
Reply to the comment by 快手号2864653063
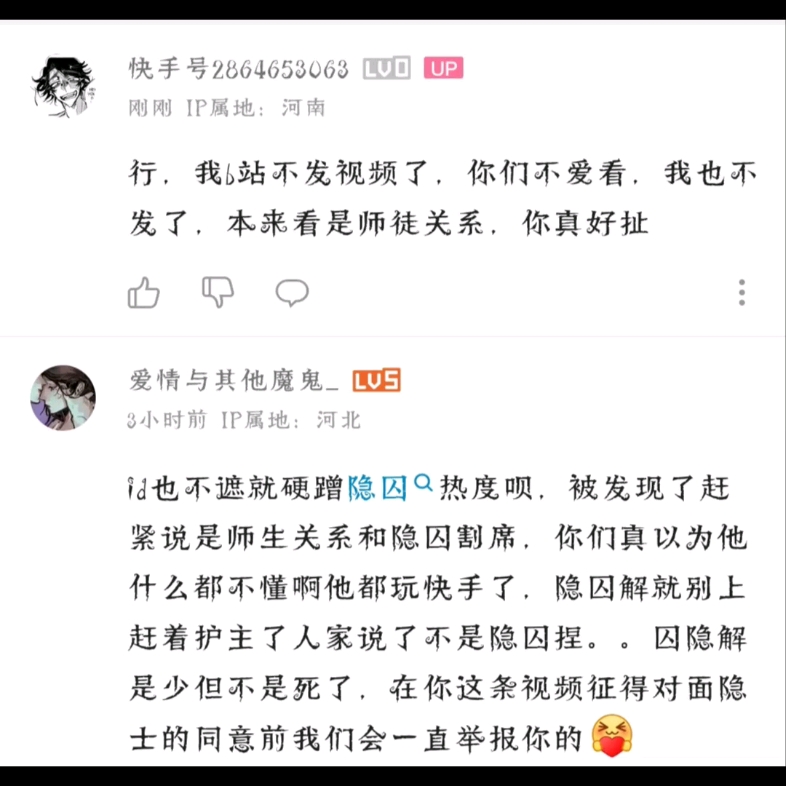[x=292, y=293]
